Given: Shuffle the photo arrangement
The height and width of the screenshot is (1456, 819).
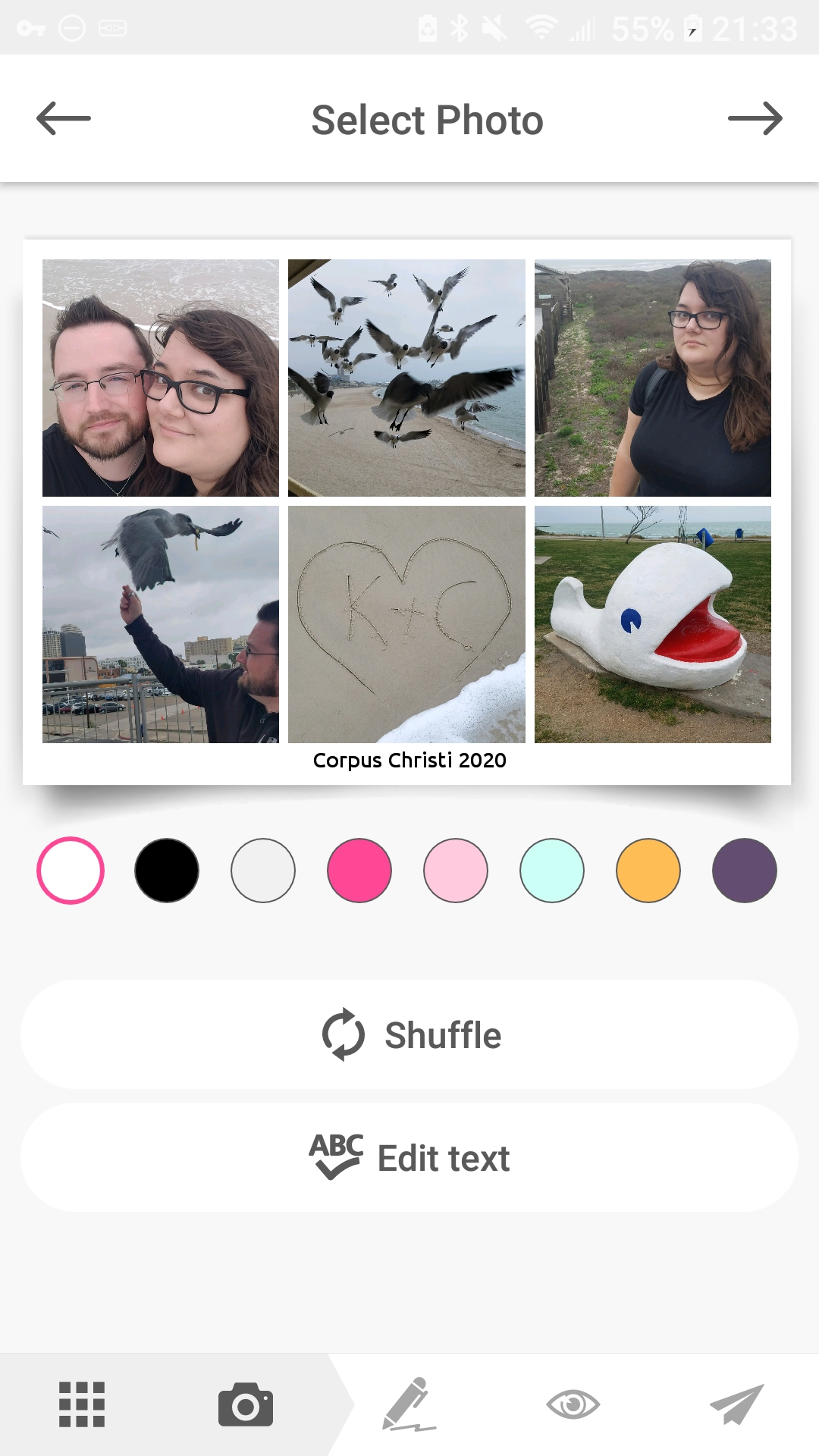Looking at the screenshot, I should point(409,1034).
